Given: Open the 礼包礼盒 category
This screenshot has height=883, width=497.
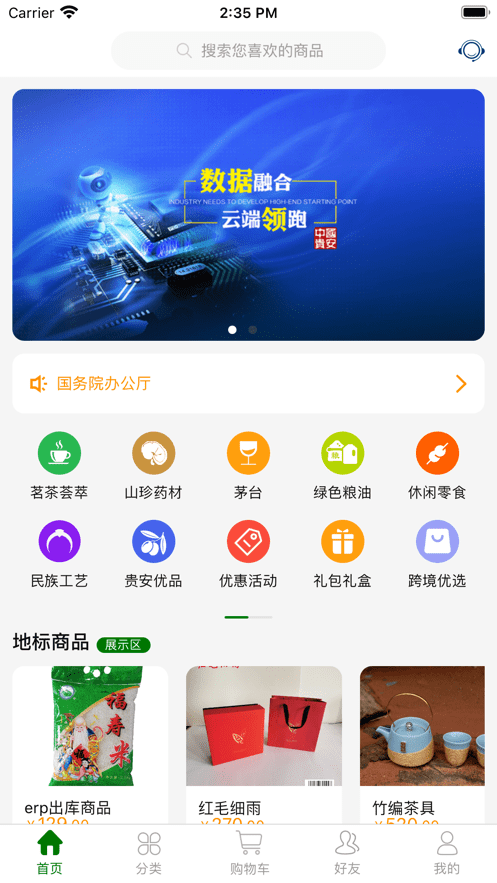Looking at the screenshot, I should pos(343,554).
